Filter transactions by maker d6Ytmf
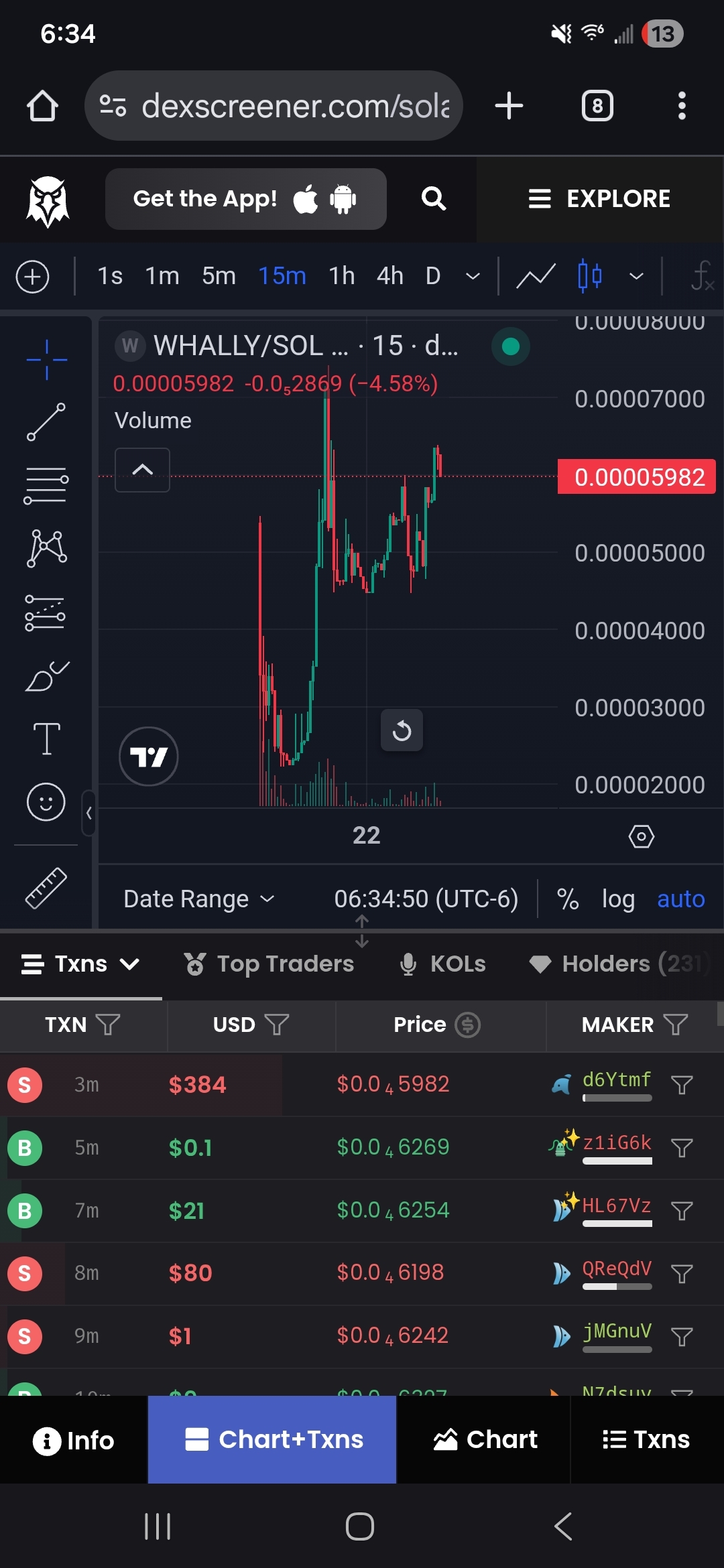 click(682, 1085)
